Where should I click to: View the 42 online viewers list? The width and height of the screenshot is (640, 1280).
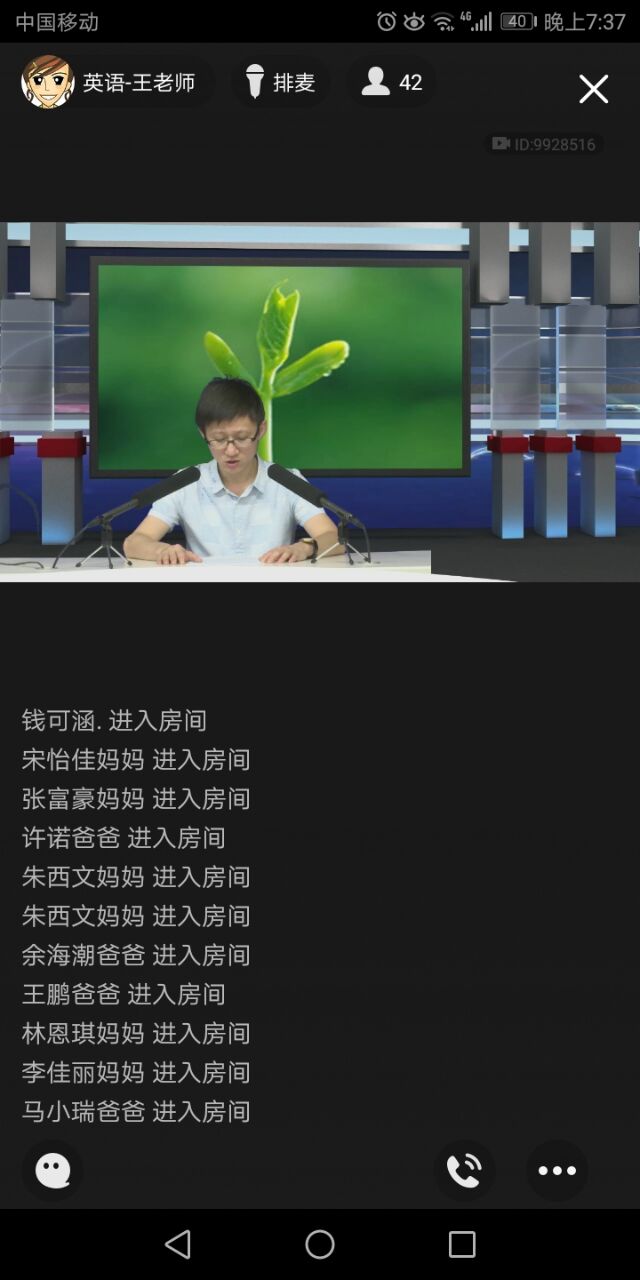(392, 83)
